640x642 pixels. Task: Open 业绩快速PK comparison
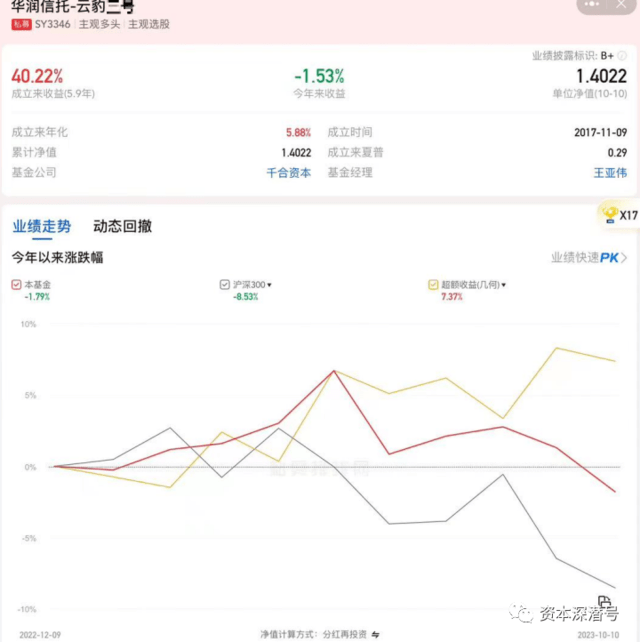coord(589,257)
